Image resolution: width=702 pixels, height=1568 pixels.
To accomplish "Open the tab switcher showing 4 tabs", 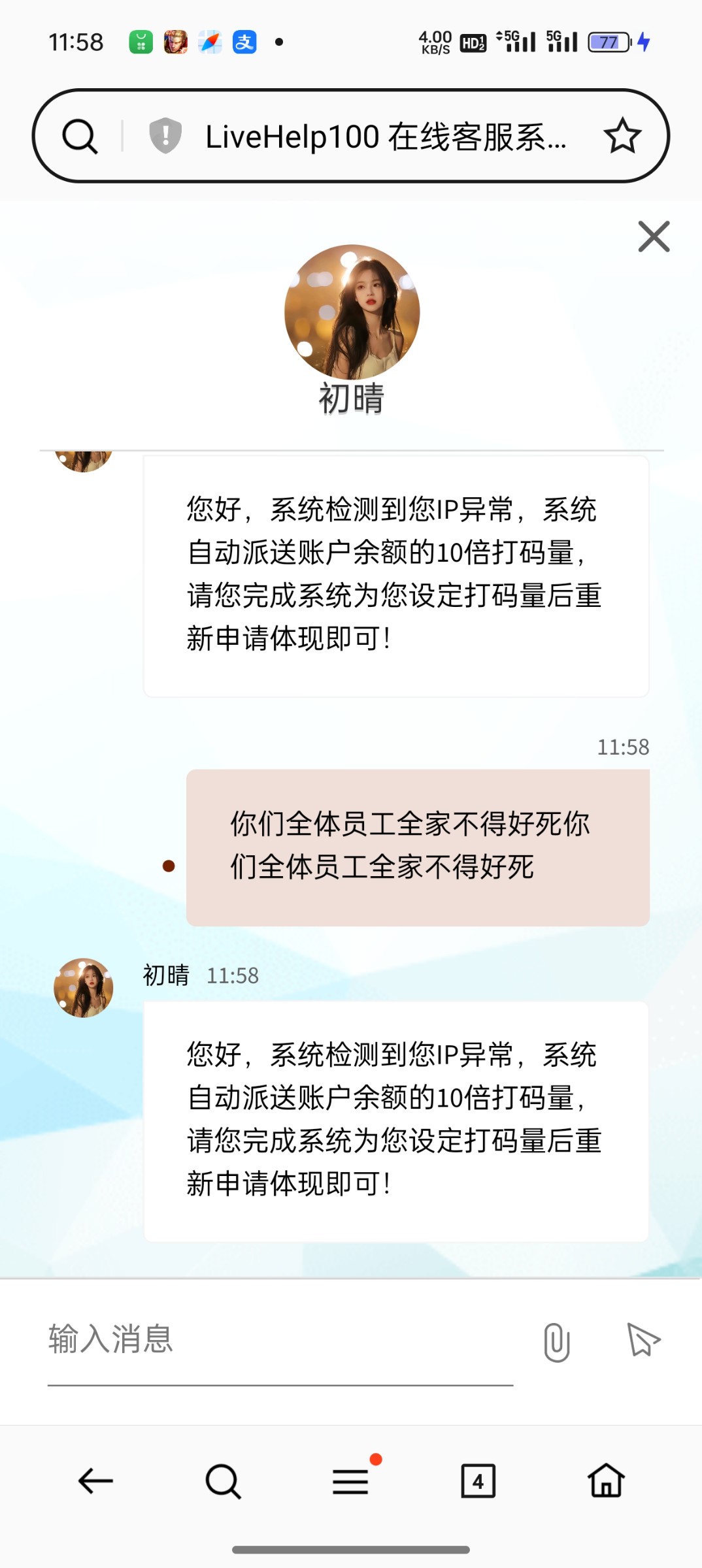I will pos(479,1482).
